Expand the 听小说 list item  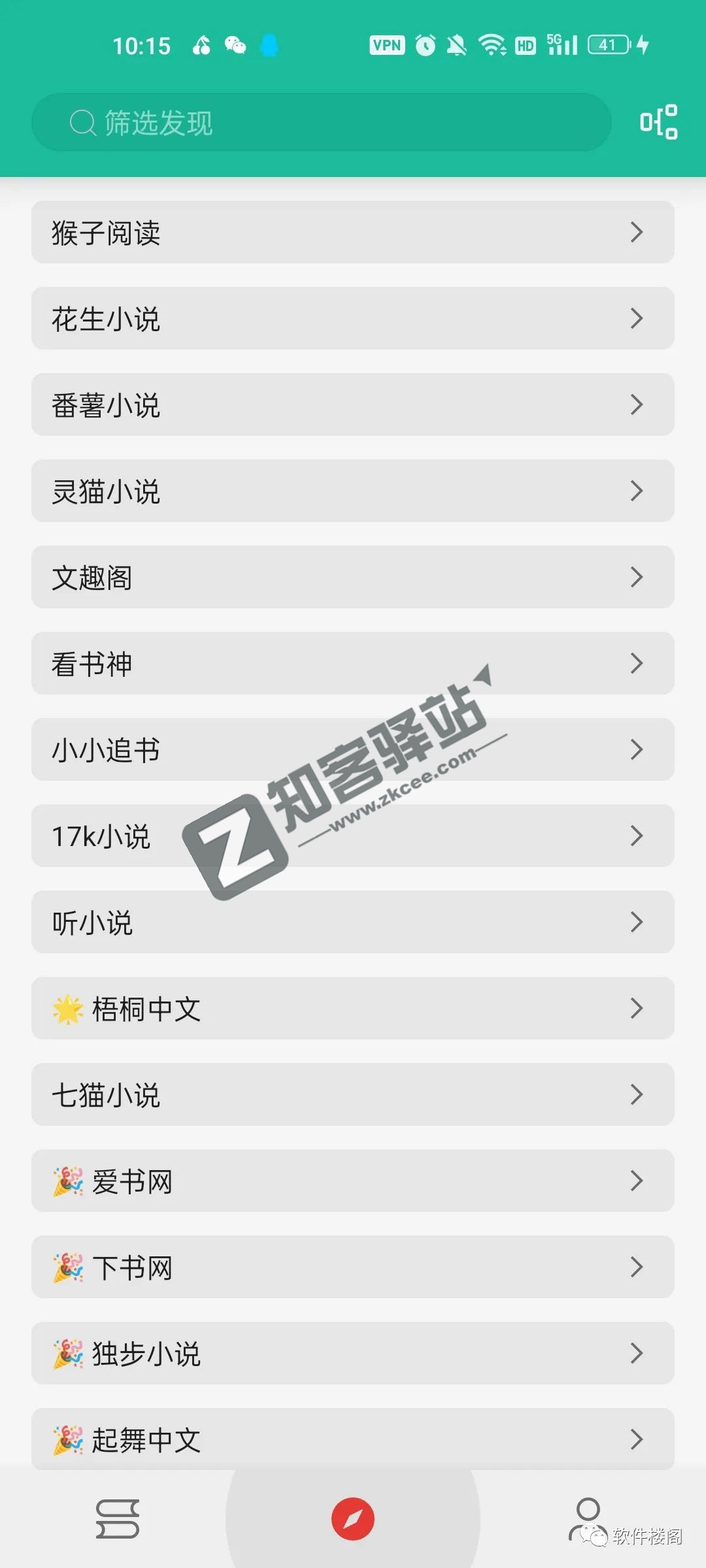click(353, 923)
